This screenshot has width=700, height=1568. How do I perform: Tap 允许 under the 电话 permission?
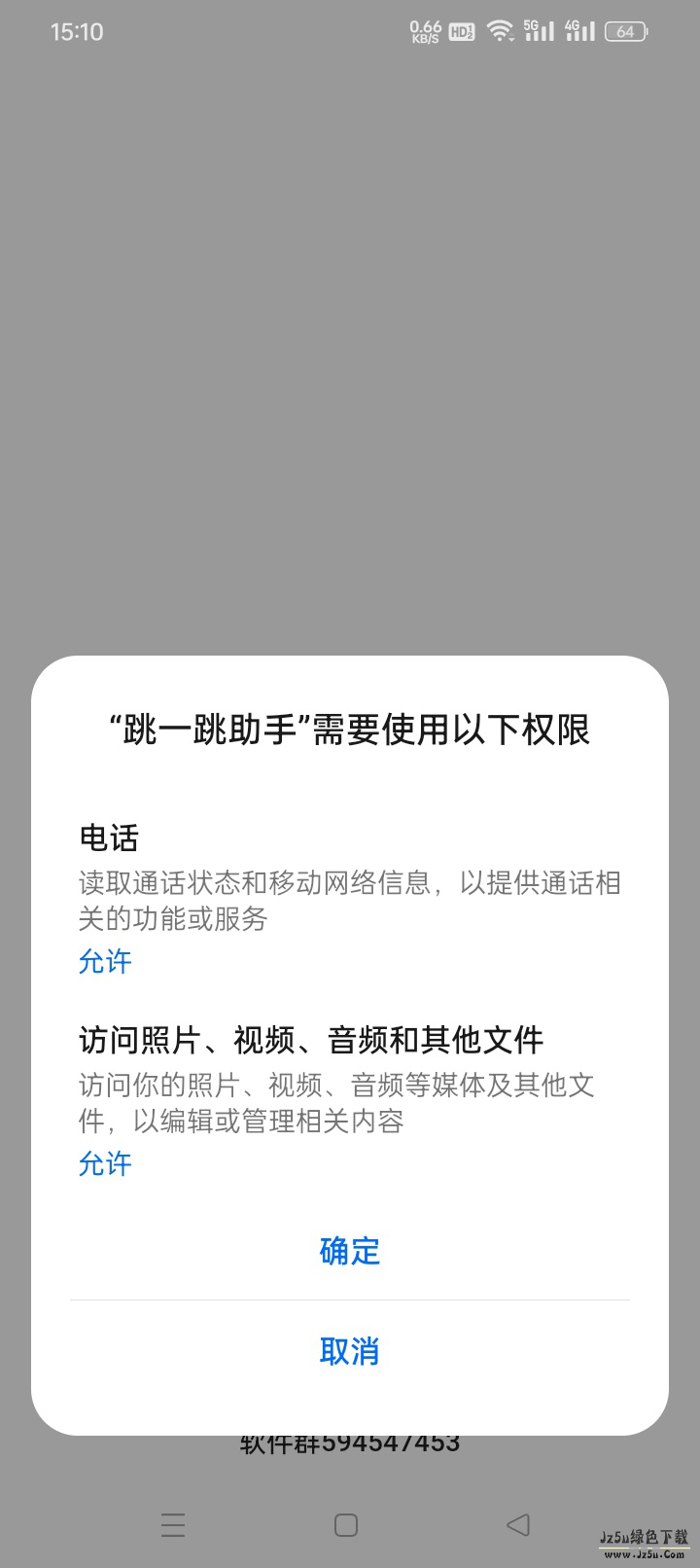click(x=104, y=961)
